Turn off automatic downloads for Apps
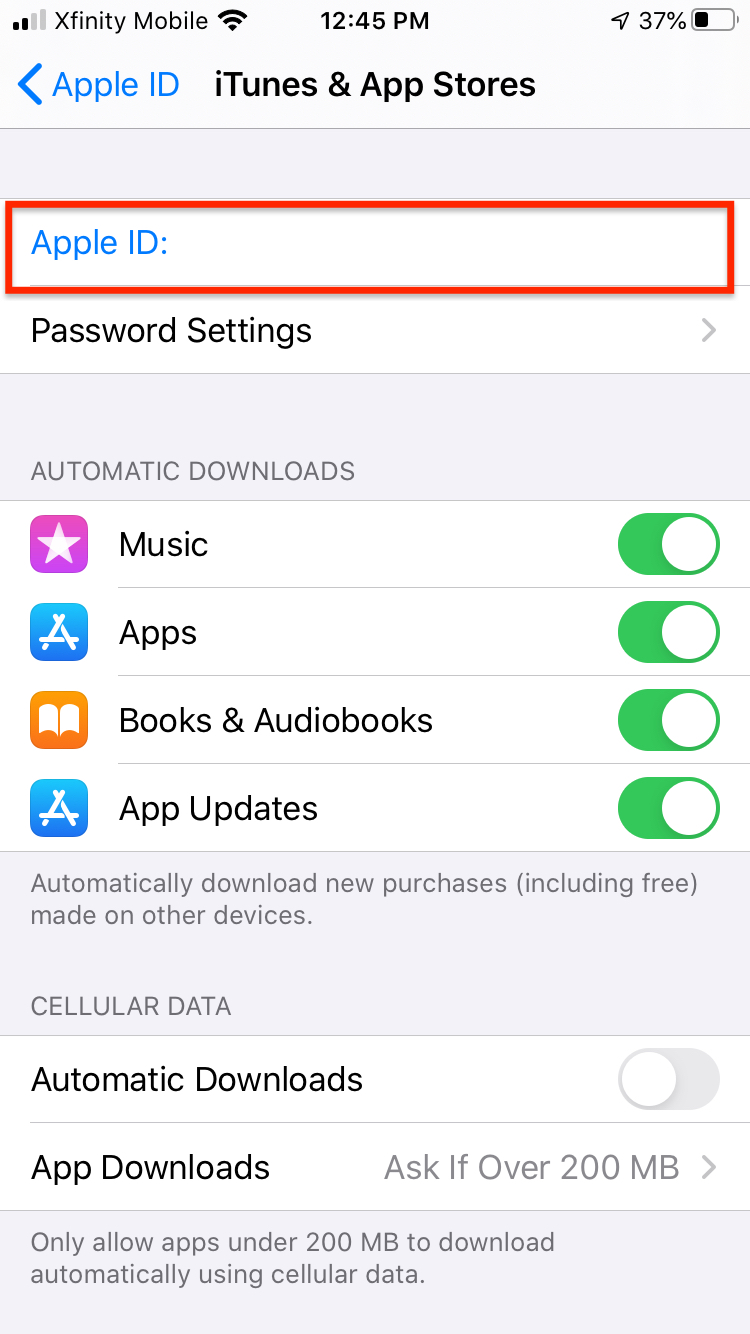Image resolution: width=750 pixels, height=1334 pixels. pos(668,632)
